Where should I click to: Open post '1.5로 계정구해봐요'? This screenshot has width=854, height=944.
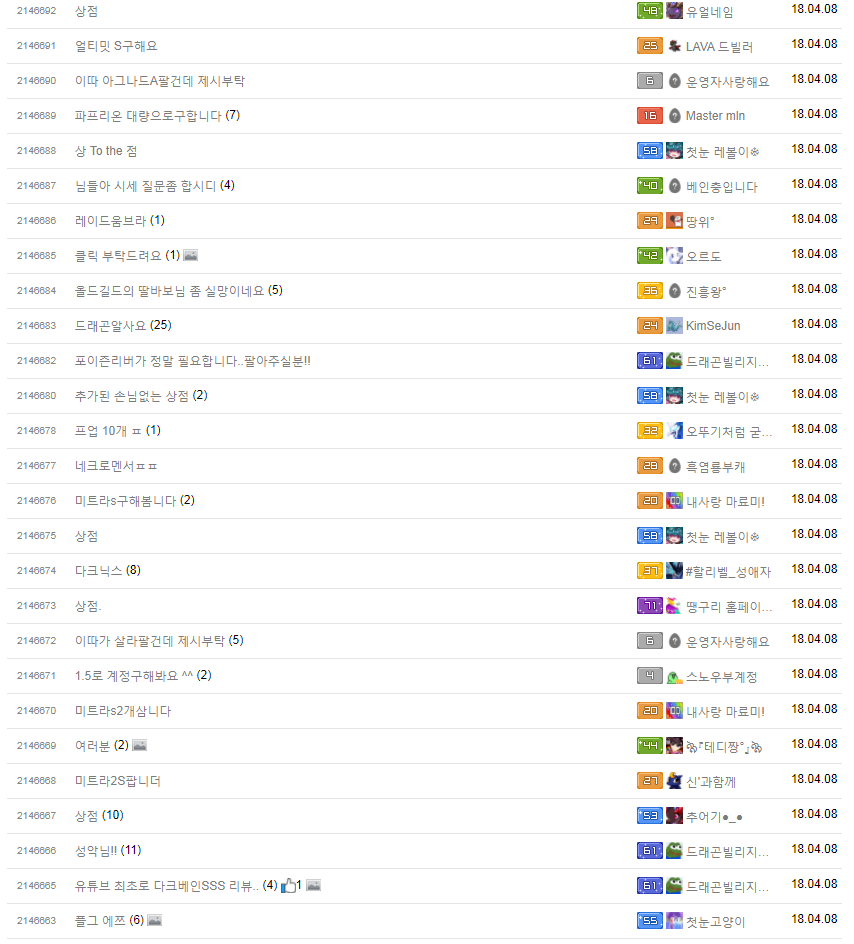134,676
